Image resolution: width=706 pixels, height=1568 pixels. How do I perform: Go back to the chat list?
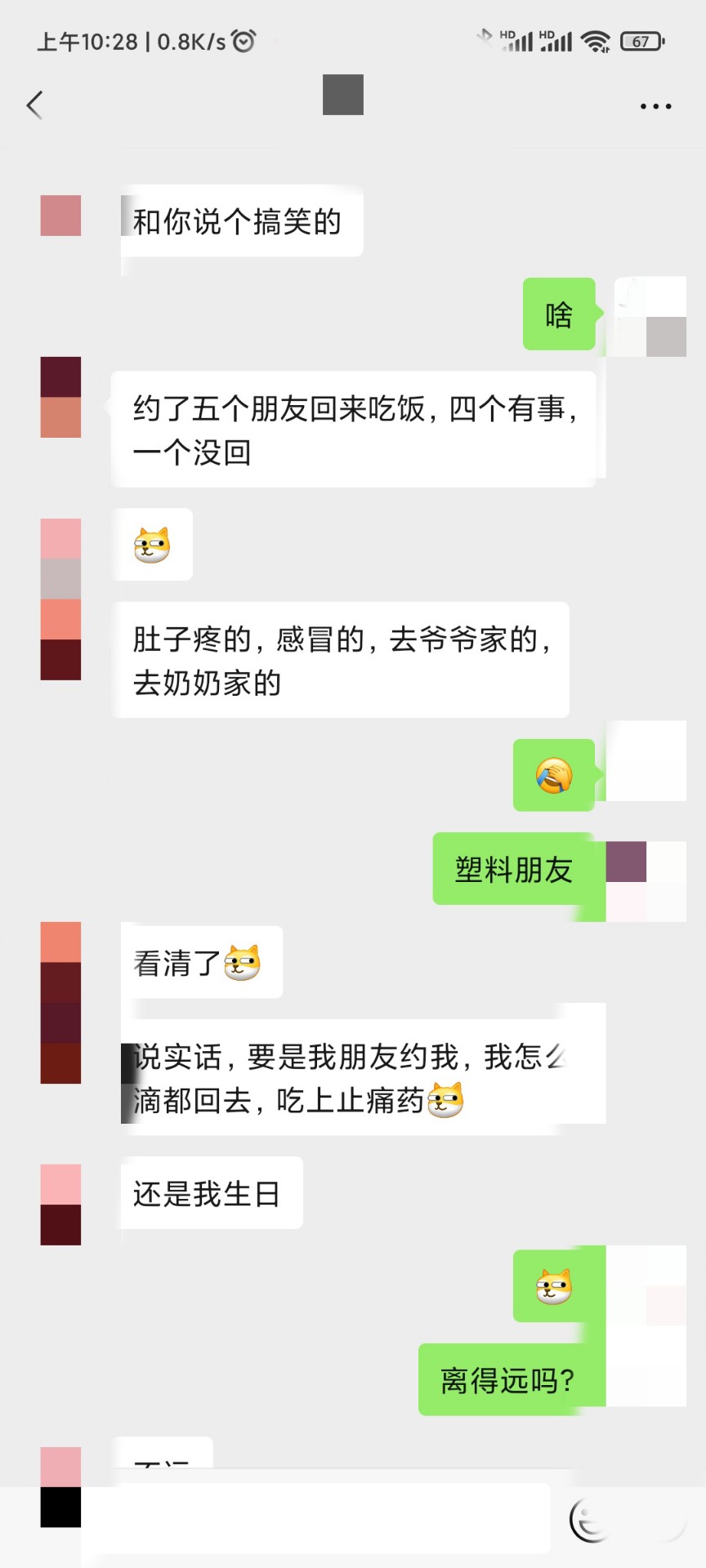pos(34,105)
